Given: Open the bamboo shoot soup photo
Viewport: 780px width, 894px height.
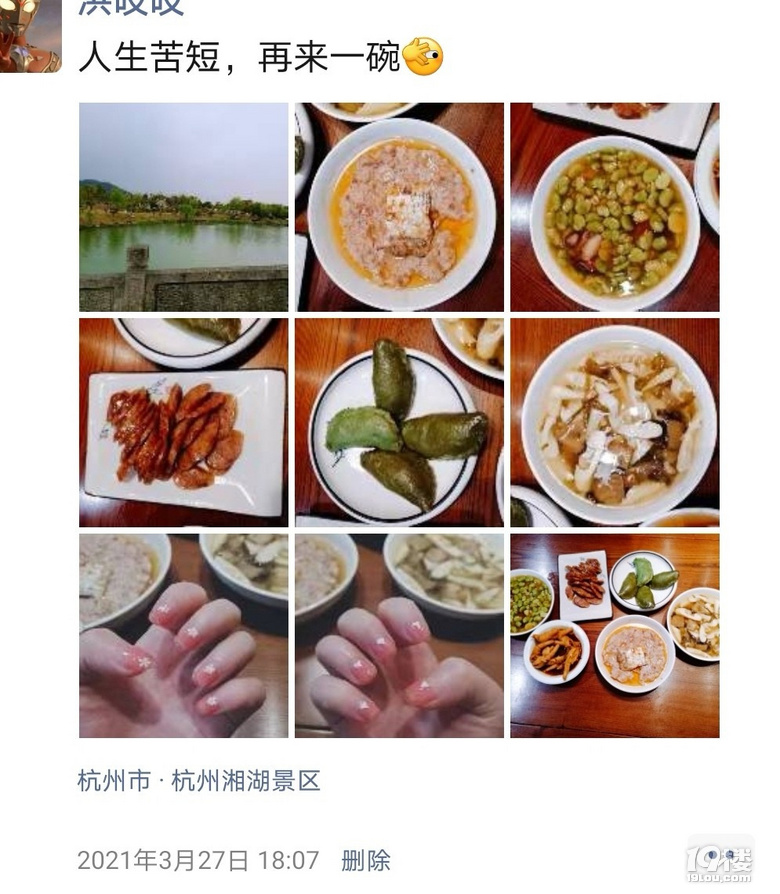Looking at the screenshot, I should 614,422.
